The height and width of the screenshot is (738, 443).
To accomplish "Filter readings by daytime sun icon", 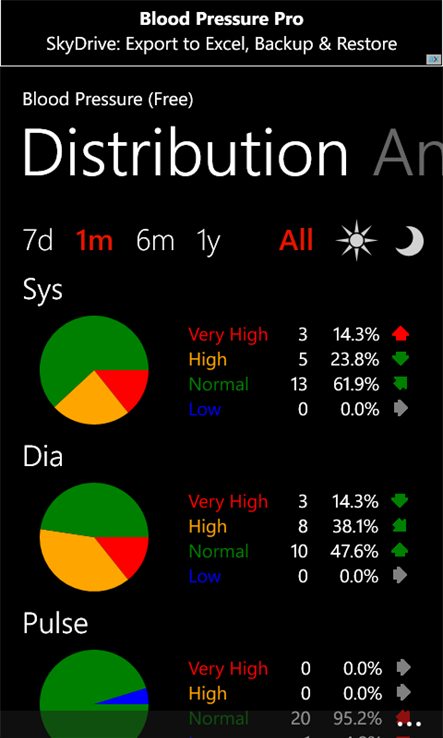I will [356, 241].
